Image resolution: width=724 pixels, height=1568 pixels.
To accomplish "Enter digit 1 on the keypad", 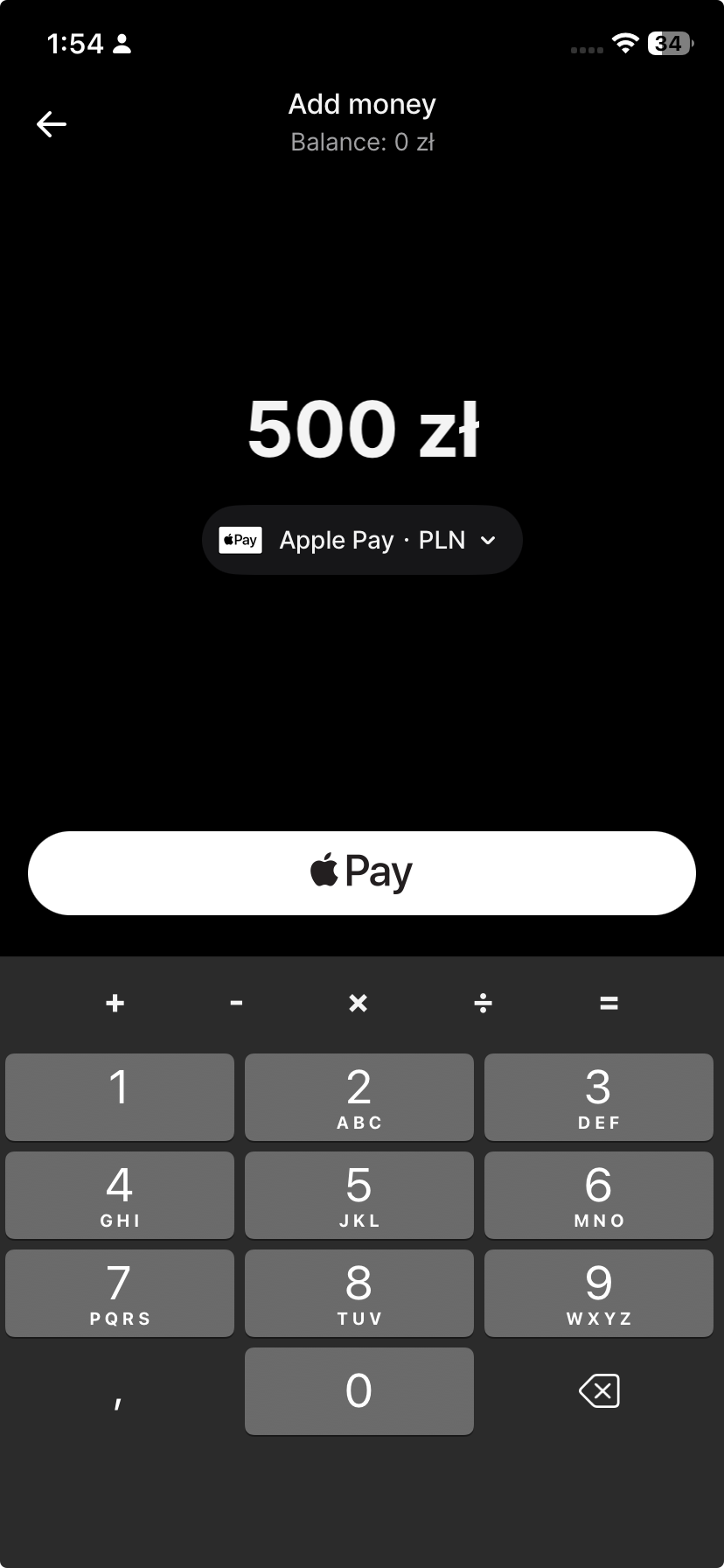I will pyautogui.click(x=120, y=1097).
